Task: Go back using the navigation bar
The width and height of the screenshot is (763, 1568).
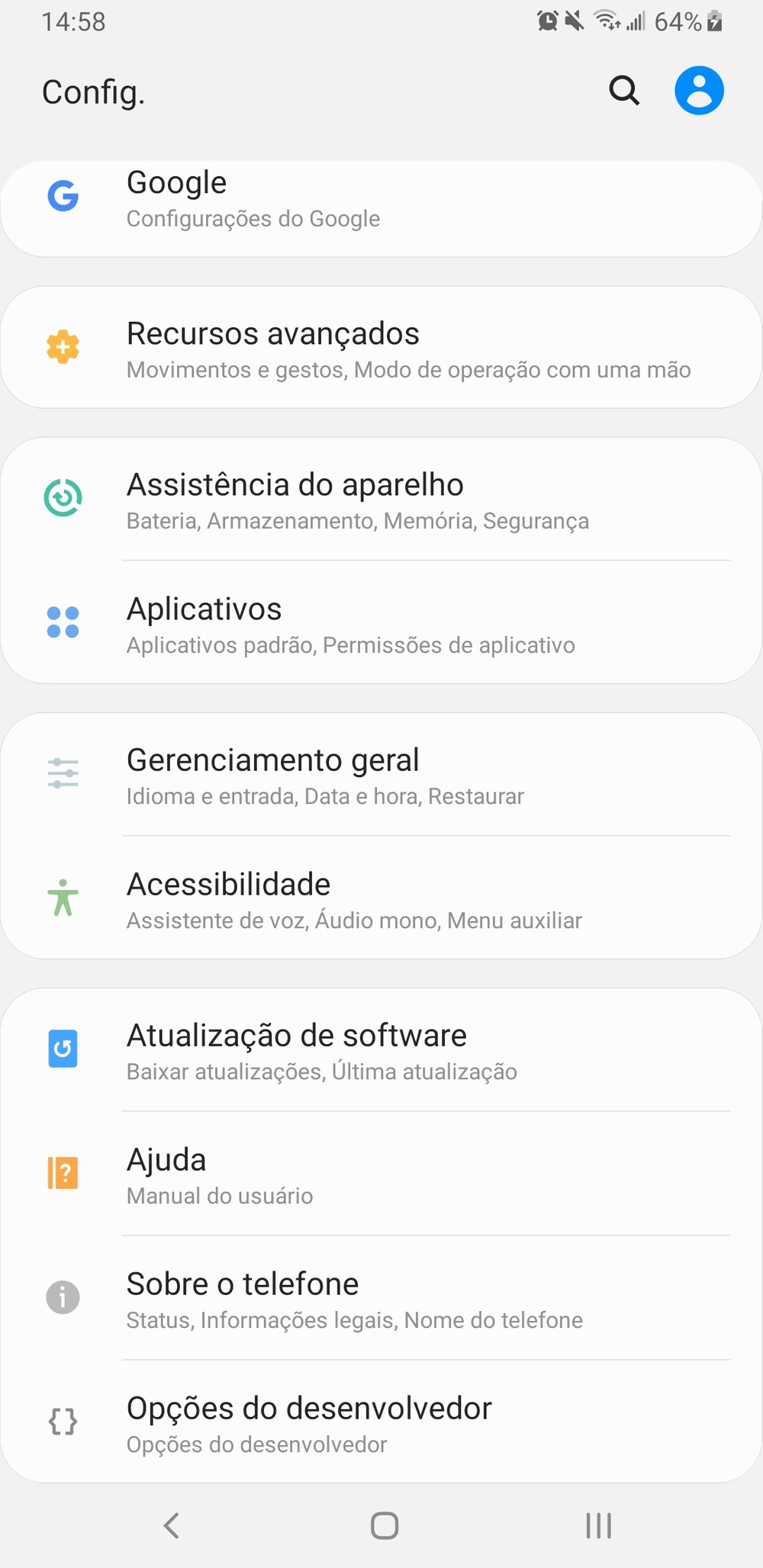Action: [x=172, y=1526]
